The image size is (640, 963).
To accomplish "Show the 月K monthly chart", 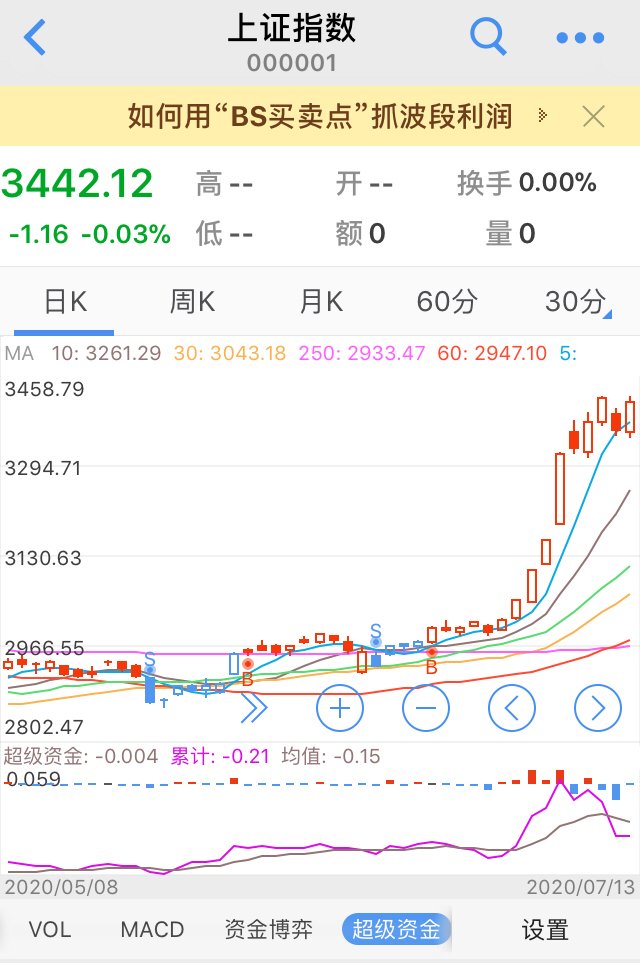I will pos(321,301).
